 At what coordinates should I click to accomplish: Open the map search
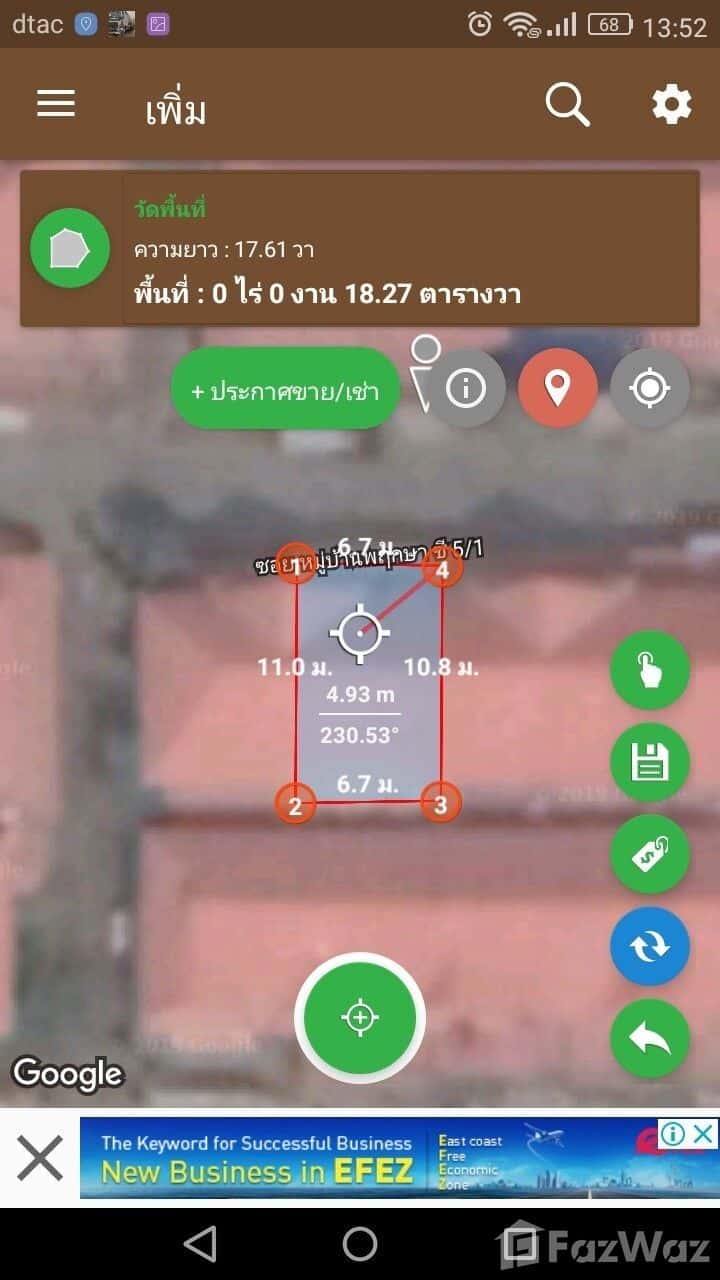[x=567, y=104]
